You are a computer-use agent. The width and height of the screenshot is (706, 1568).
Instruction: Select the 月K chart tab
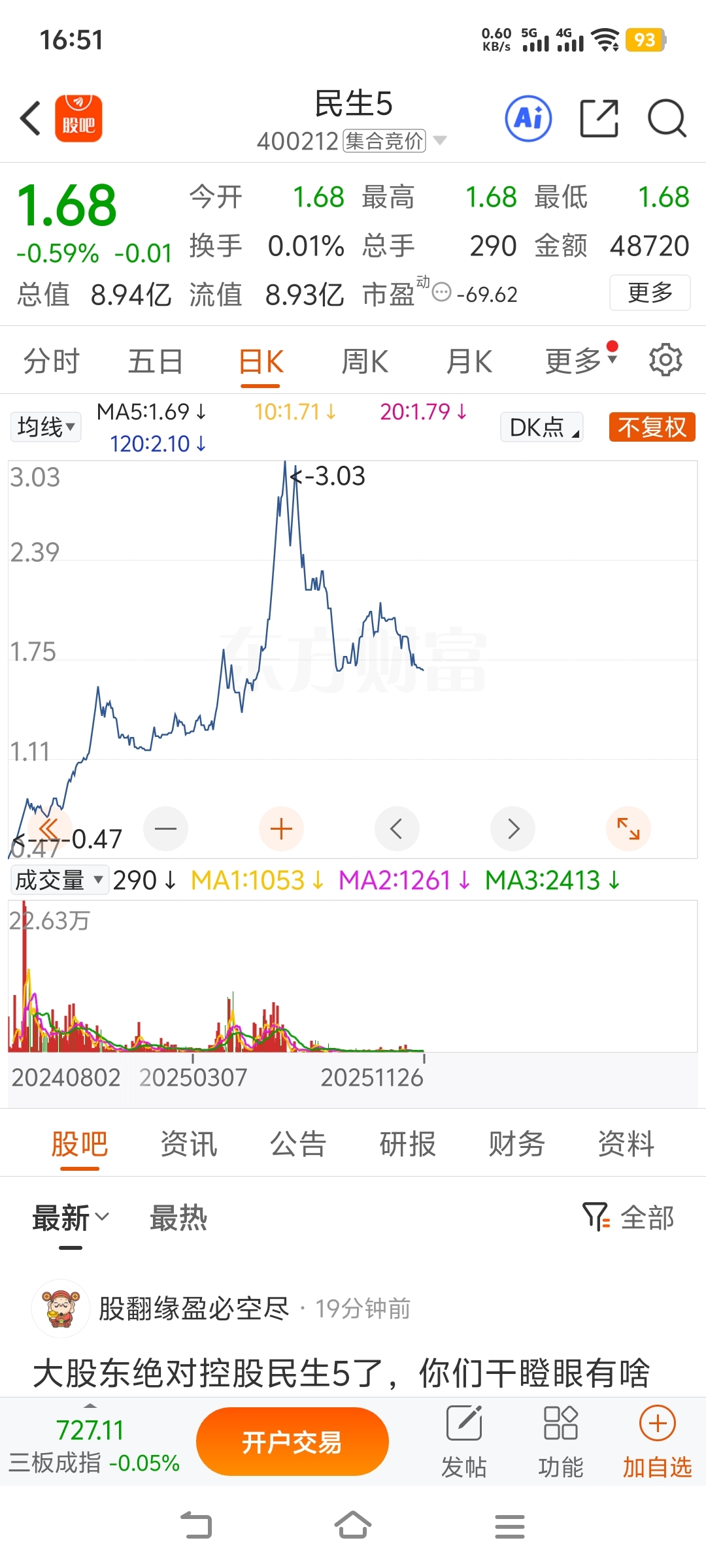pyautogui.click(x=469, y=361)
